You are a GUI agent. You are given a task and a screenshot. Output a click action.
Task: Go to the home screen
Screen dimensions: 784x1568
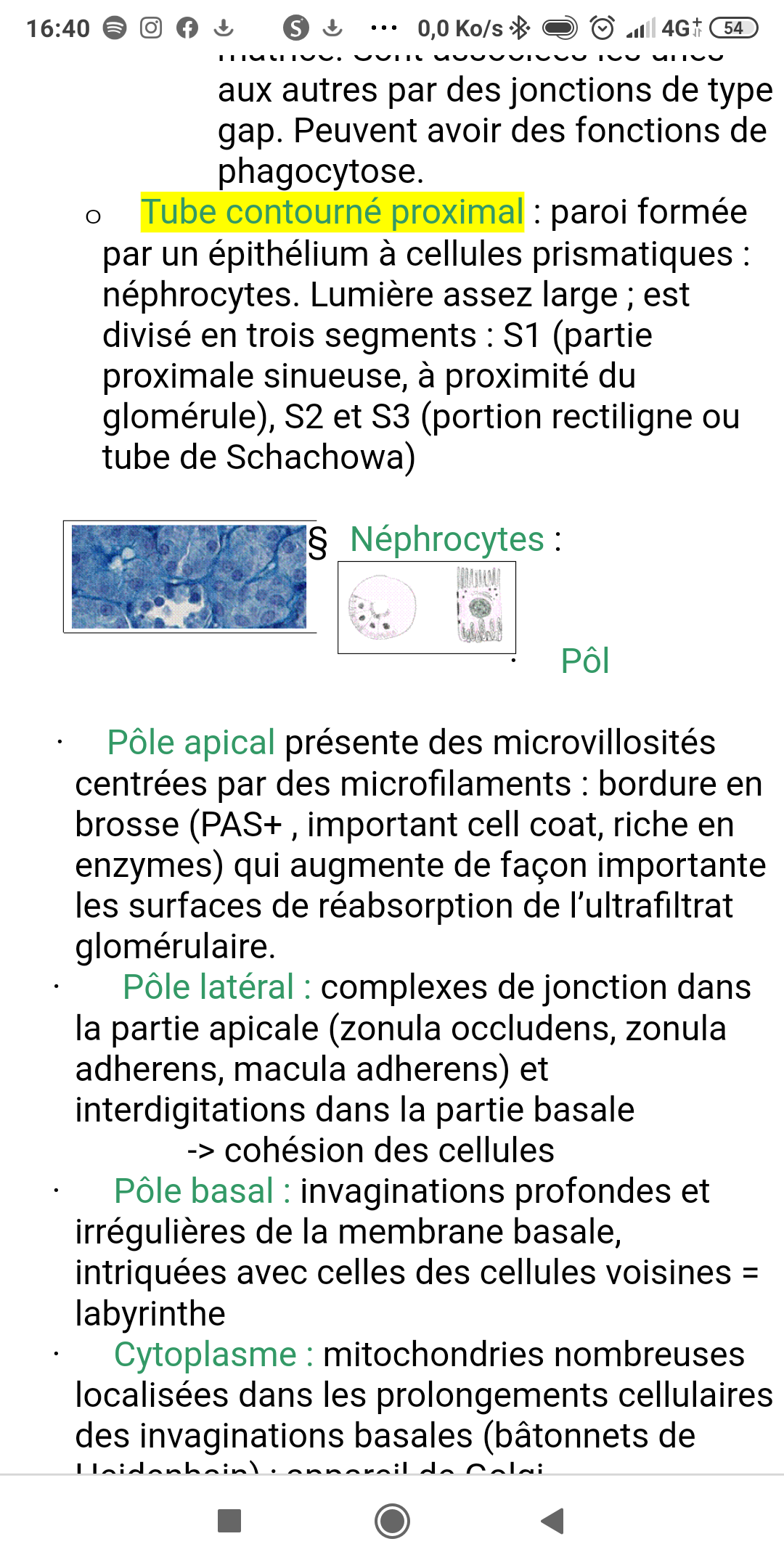click(x=392, y=1521)
